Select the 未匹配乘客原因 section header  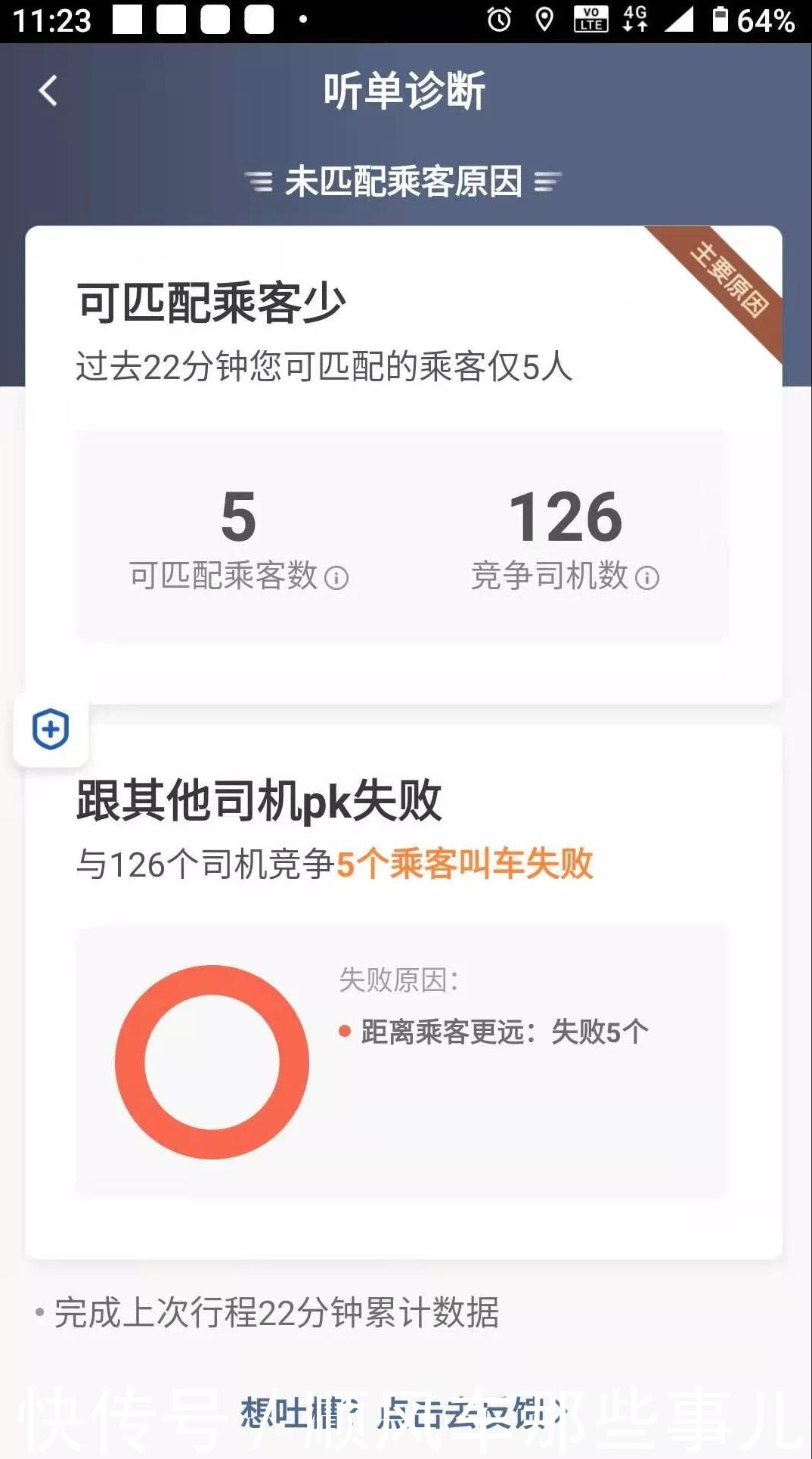click(x=406, y=180)
